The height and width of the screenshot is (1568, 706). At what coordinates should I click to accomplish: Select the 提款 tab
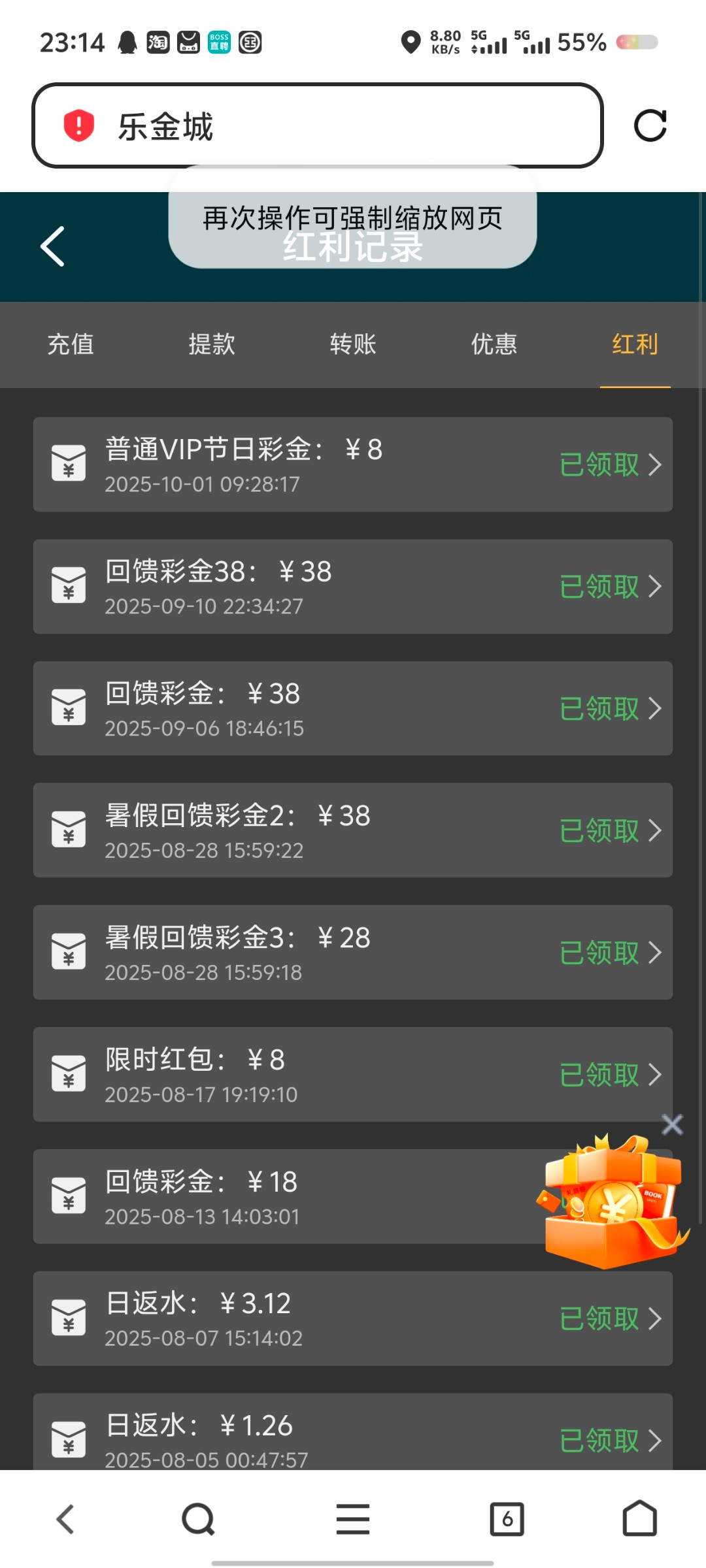tap(211, 344)
